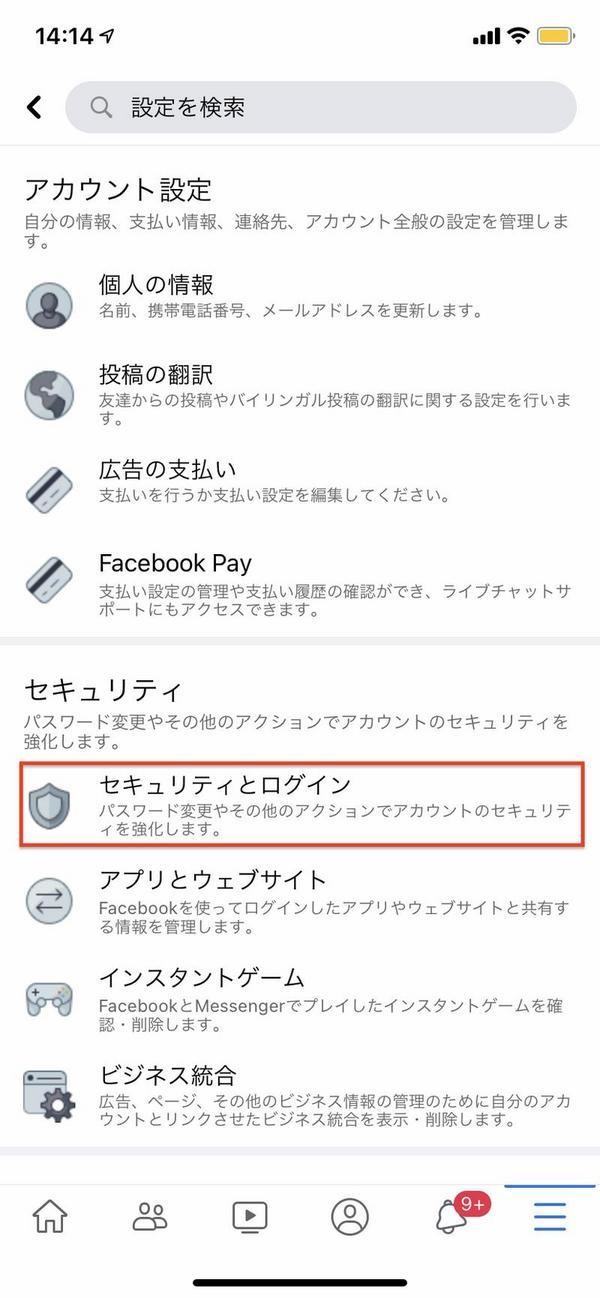Tap the hamburger menu tab
The height and width of the screenshot is (1298, 600).
[x=550, y=1216]
